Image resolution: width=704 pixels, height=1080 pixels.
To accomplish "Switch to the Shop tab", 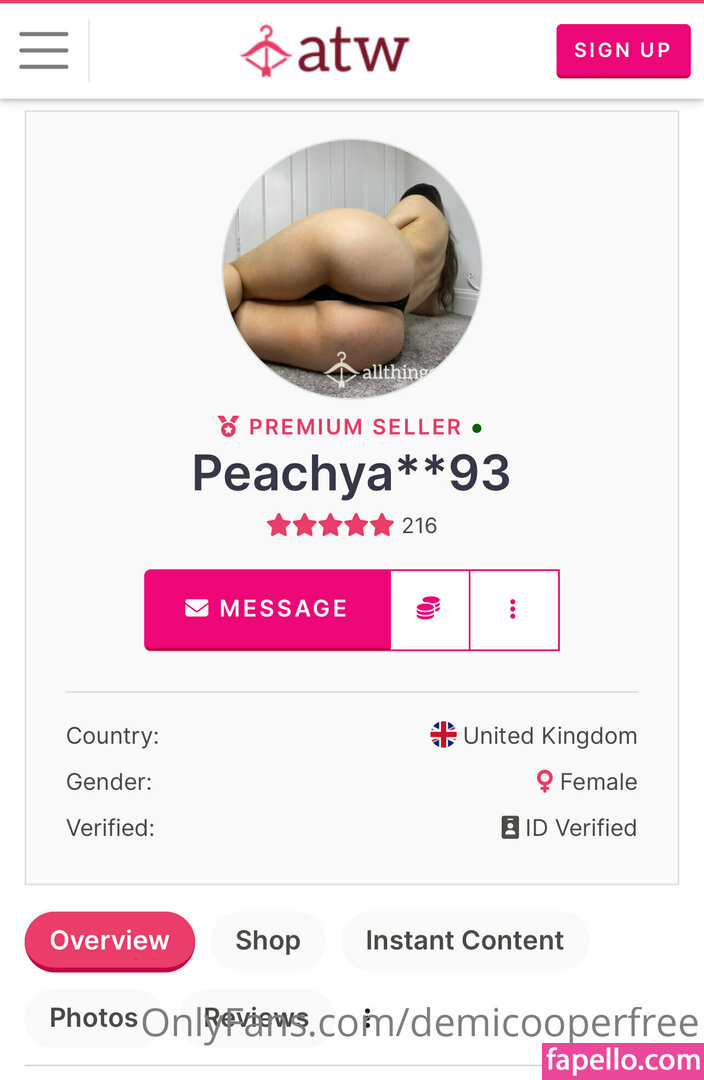I will (268, 941).
